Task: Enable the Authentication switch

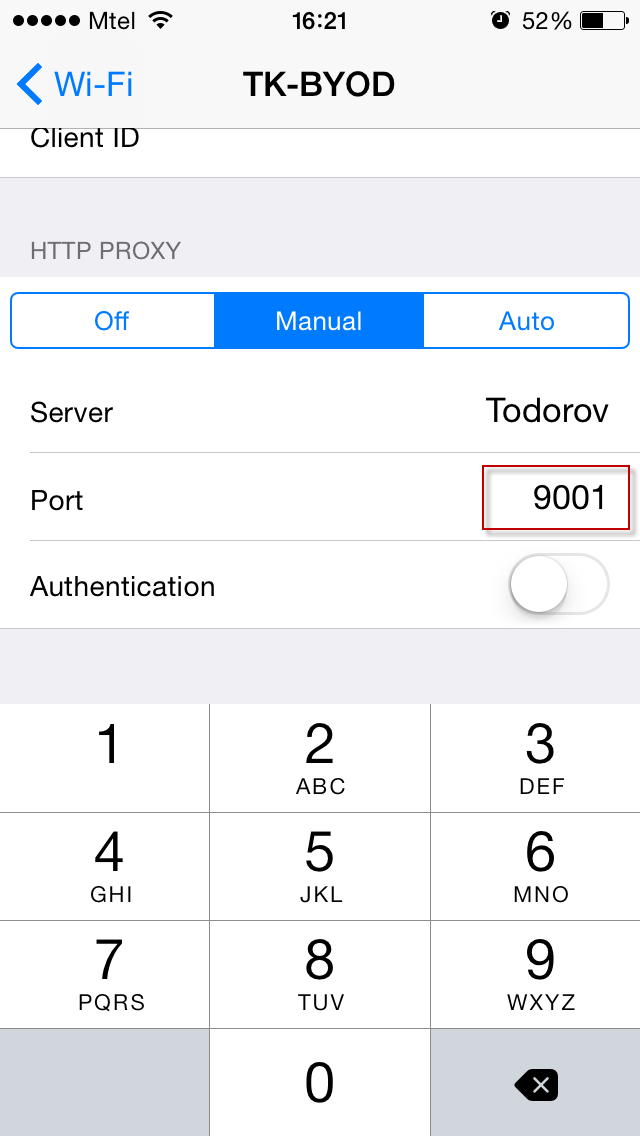Action: 559,585
